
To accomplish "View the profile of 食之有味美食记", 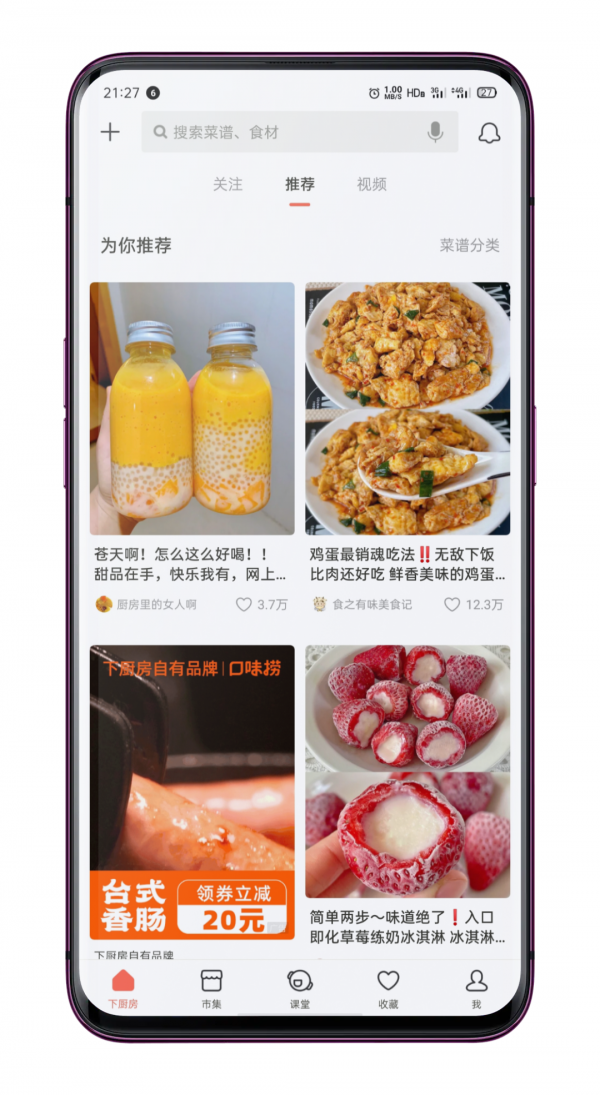I will [362, 604].
